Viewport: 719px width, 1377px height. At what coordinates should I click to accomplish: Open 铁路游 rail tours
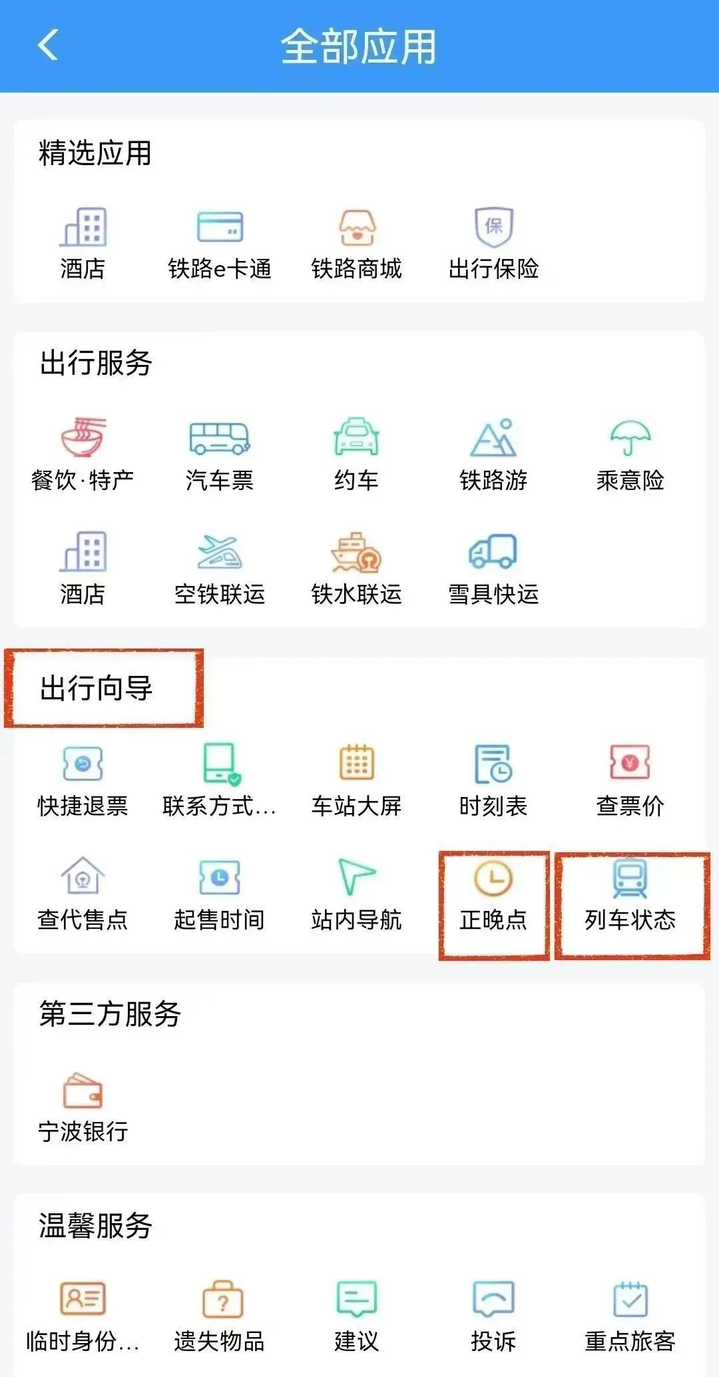point(493,455)
